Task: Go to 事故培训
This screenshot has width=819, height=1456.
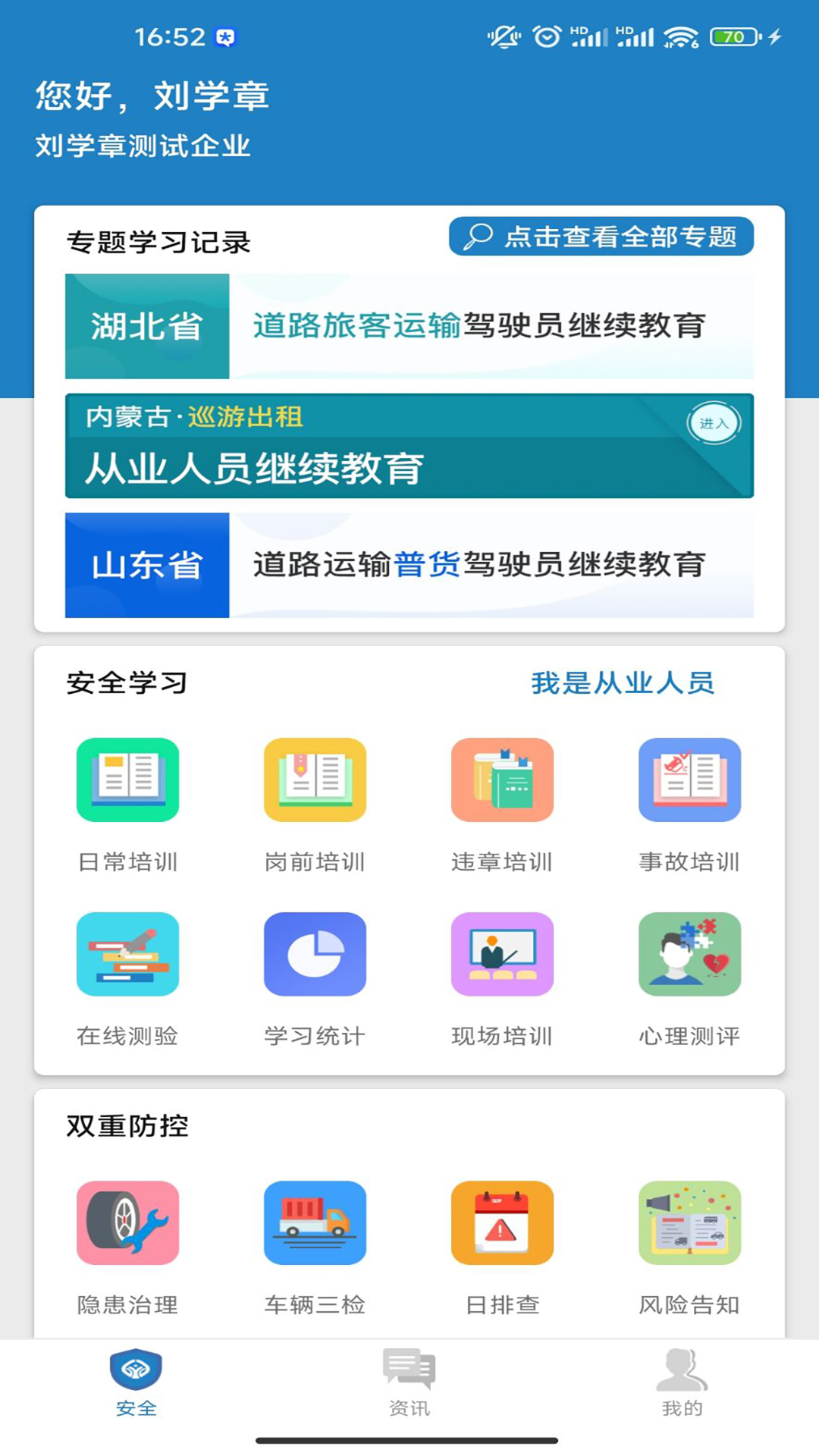Action: (x=689, y=805)
